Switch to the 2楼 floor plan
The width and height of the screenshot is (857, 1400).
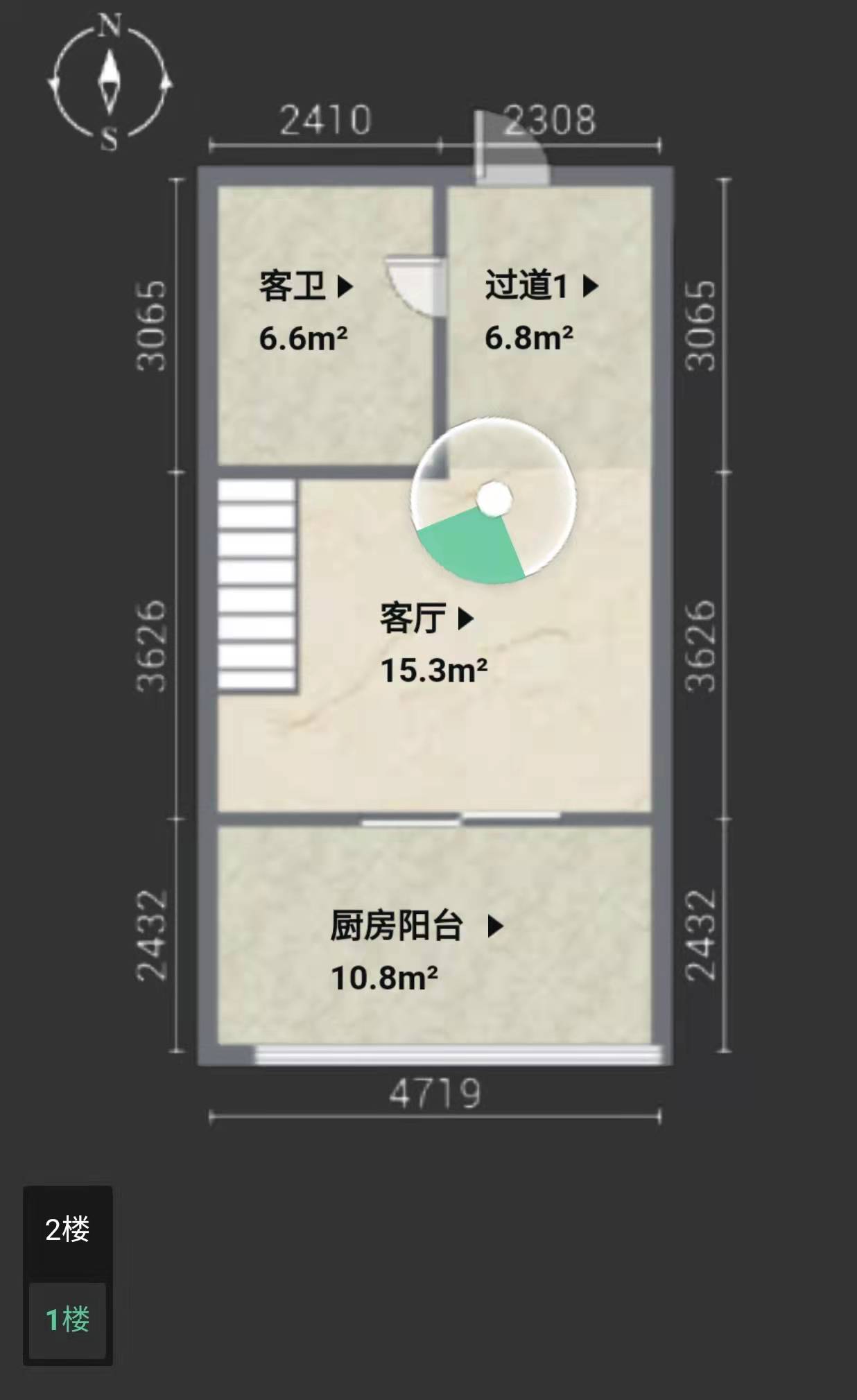tap(67, 1230)
